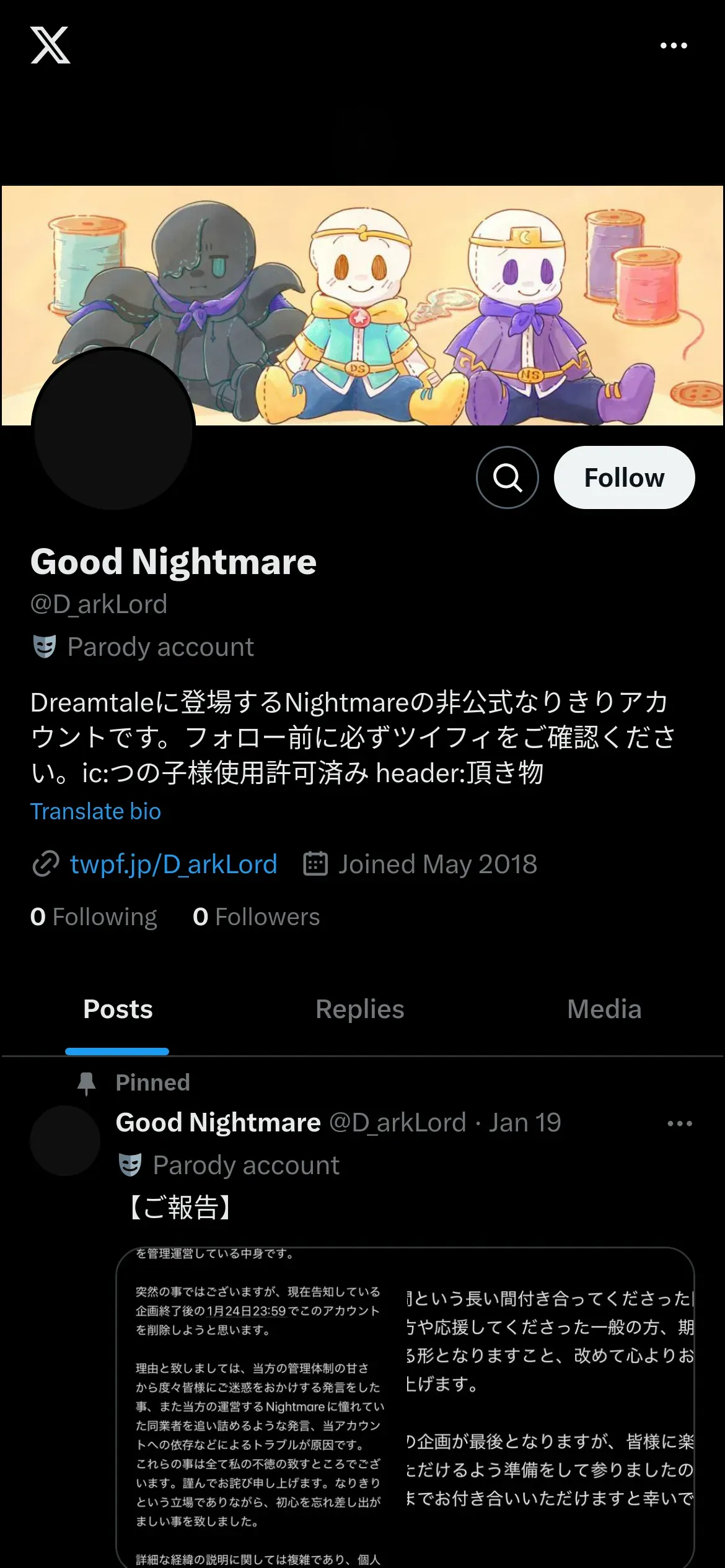Open the pinned post's attached images
Viewport: 725px width, 1568px height.
(x=405, y=1406)
